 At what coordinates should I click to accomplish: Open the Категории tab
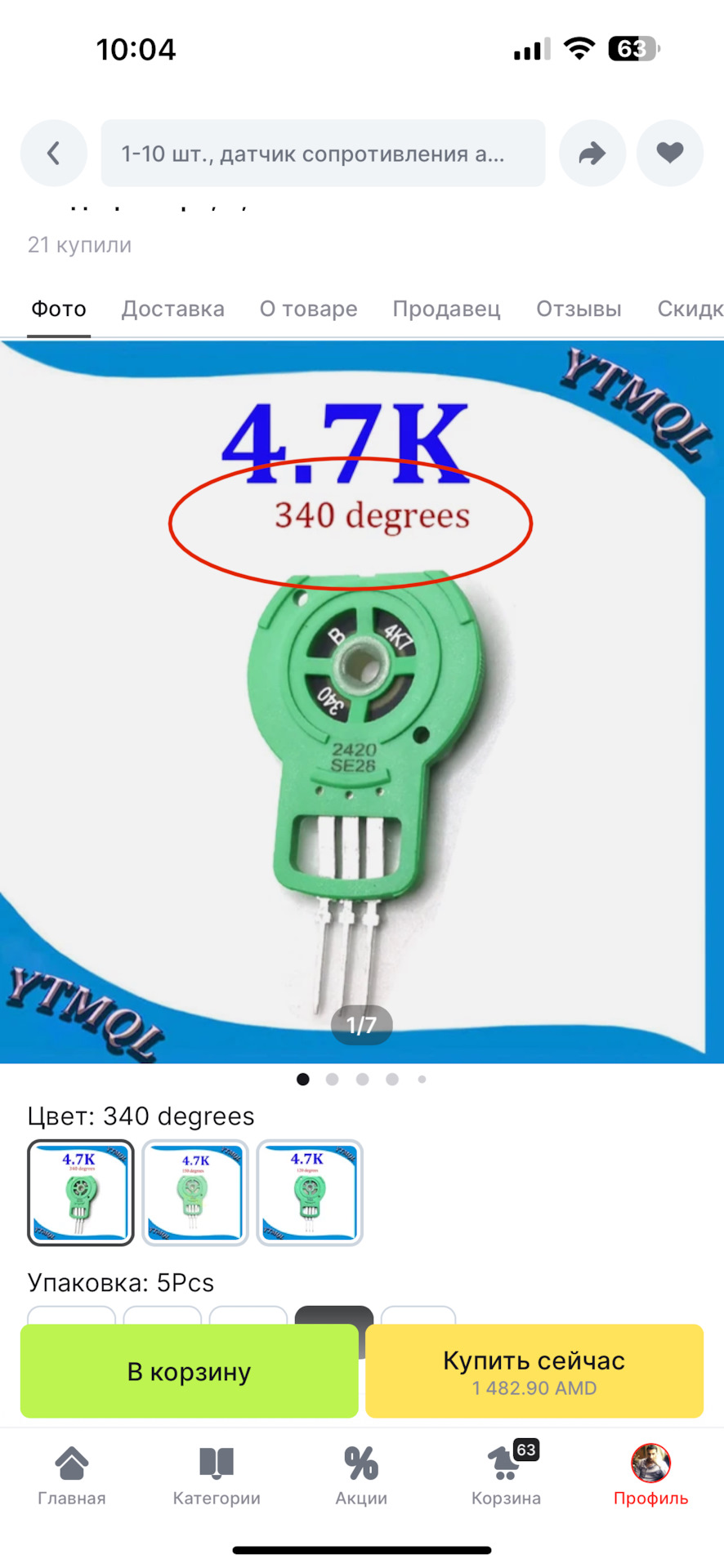click(x=217, y=1477)
